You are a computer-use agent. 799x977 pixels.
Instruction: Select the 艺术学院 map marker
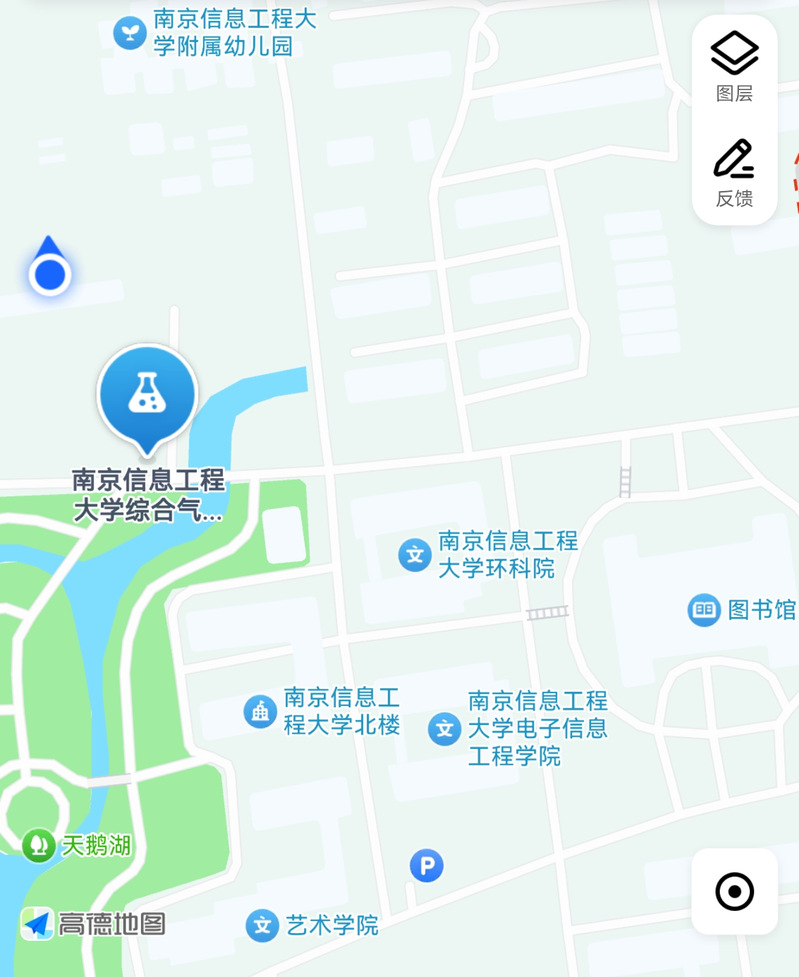pos(262,926)
